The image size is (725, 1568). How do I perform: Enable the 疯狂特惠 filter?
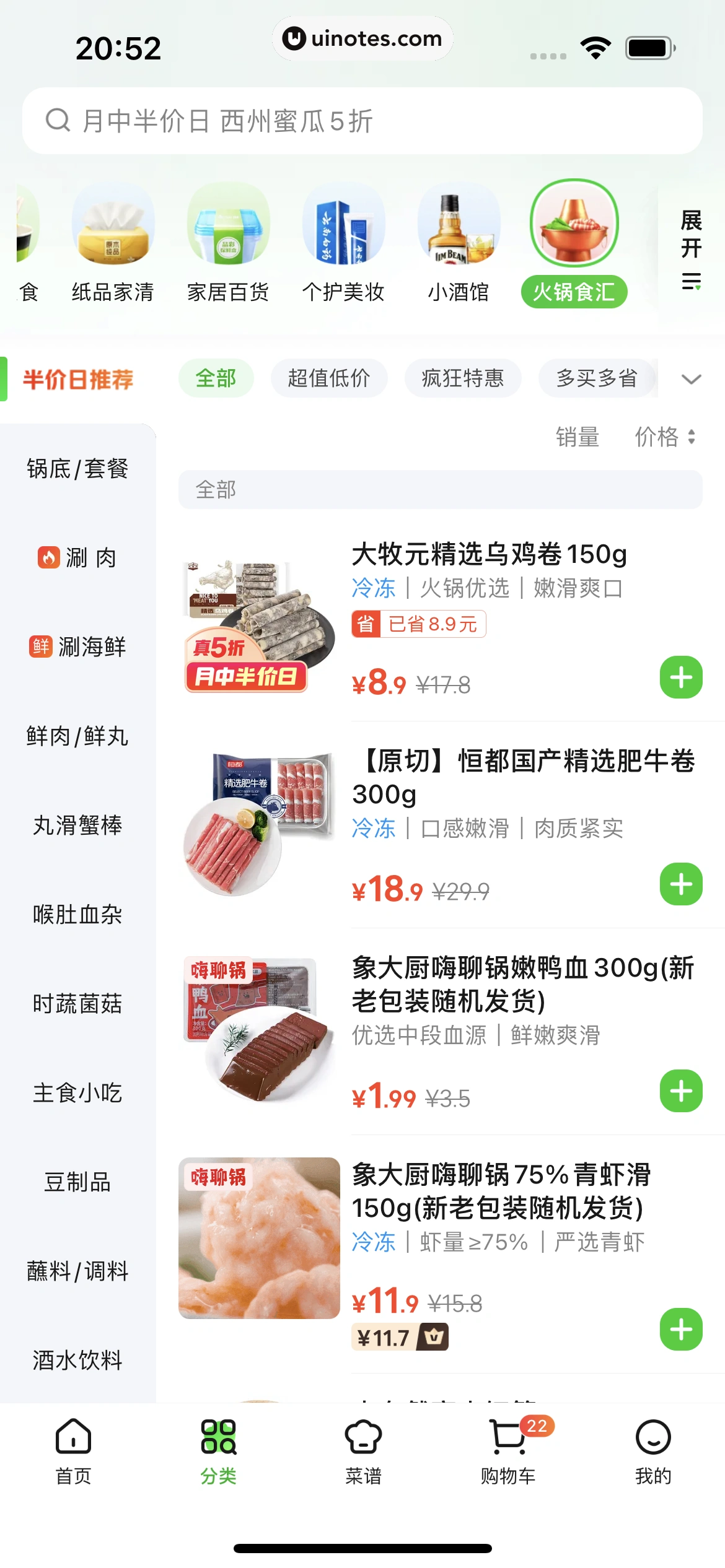coord(463,378)
